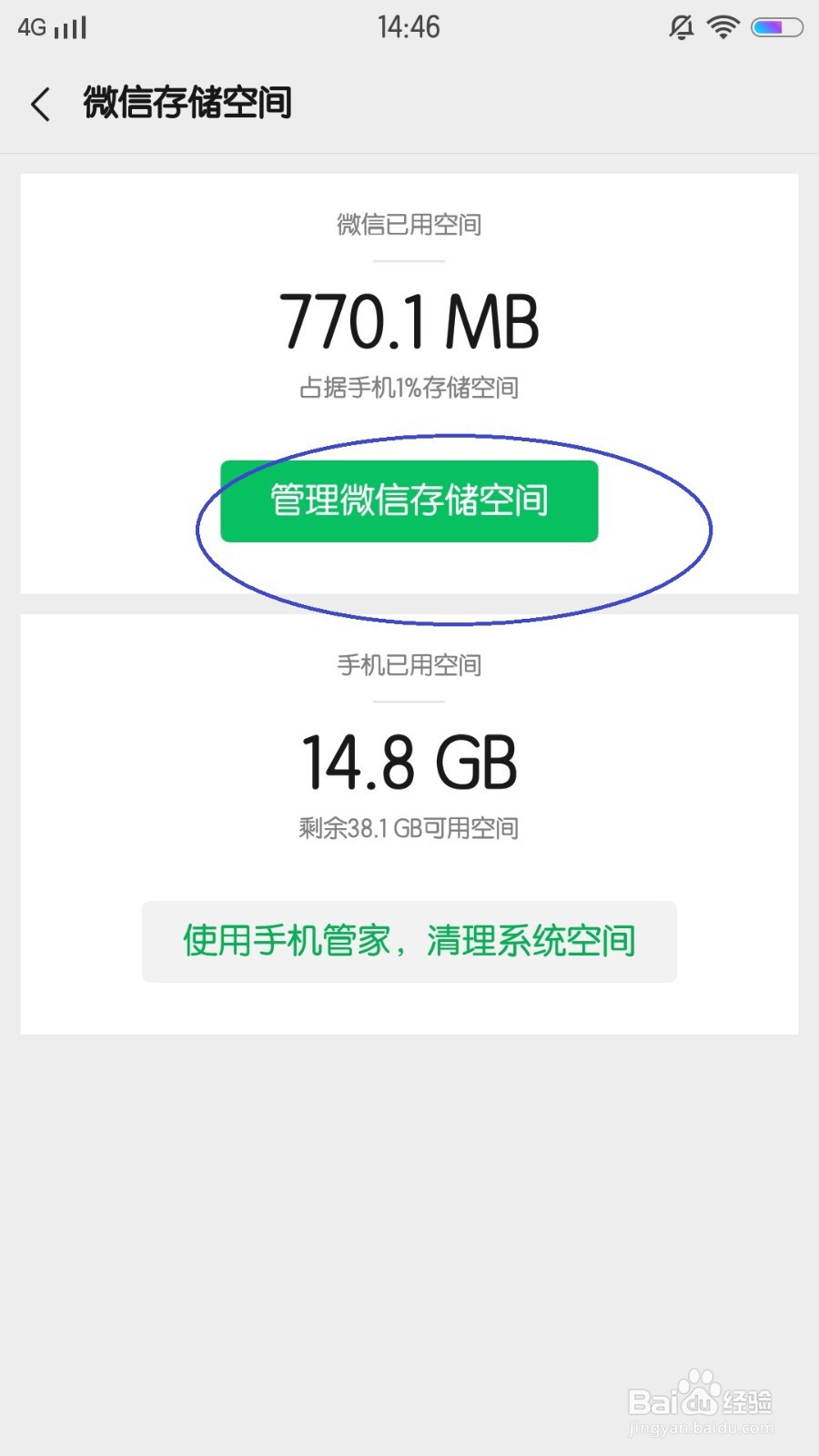Tap the 剩余38.1 GB可用空间 text
Viewport: 819px width, 1456px height.
(407, 827)
